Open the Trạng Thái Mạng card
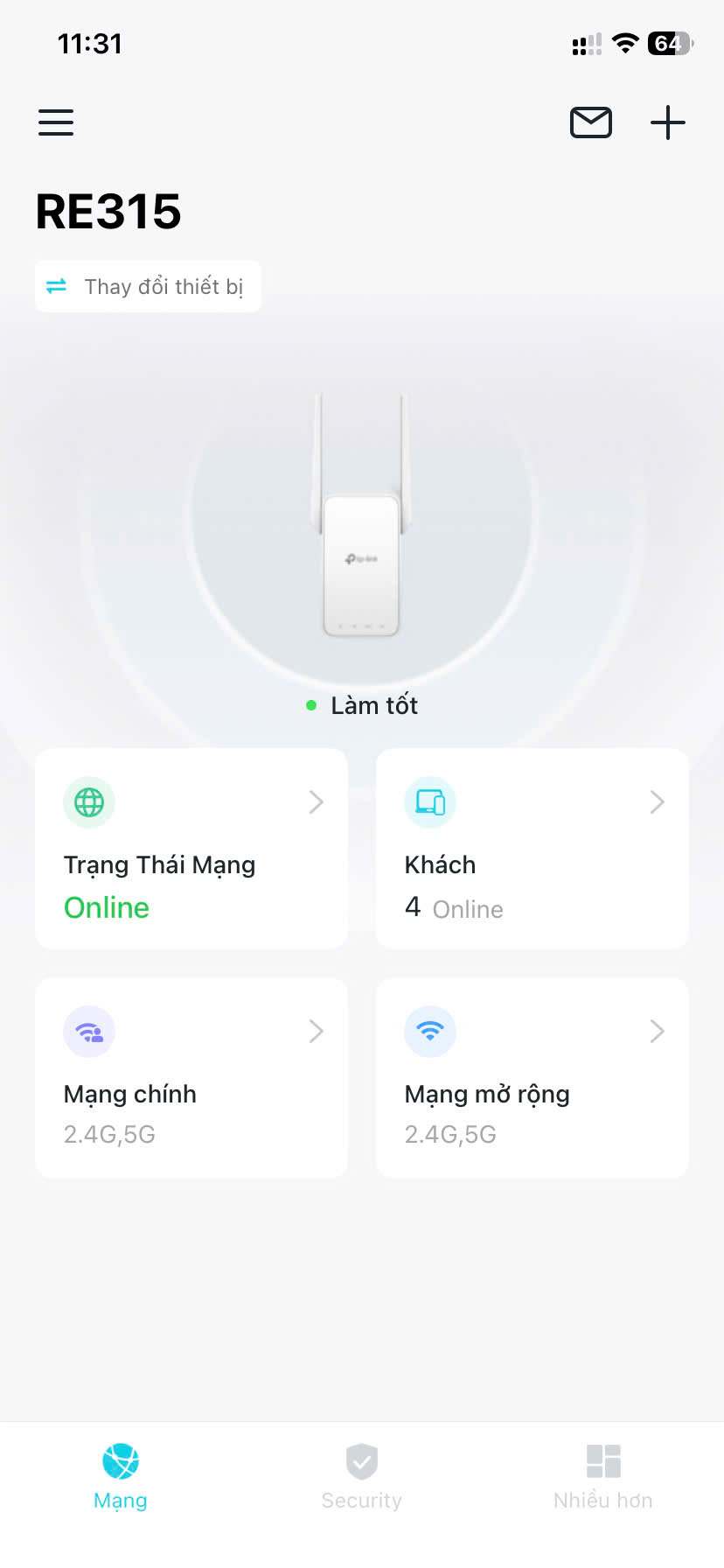 191,848
